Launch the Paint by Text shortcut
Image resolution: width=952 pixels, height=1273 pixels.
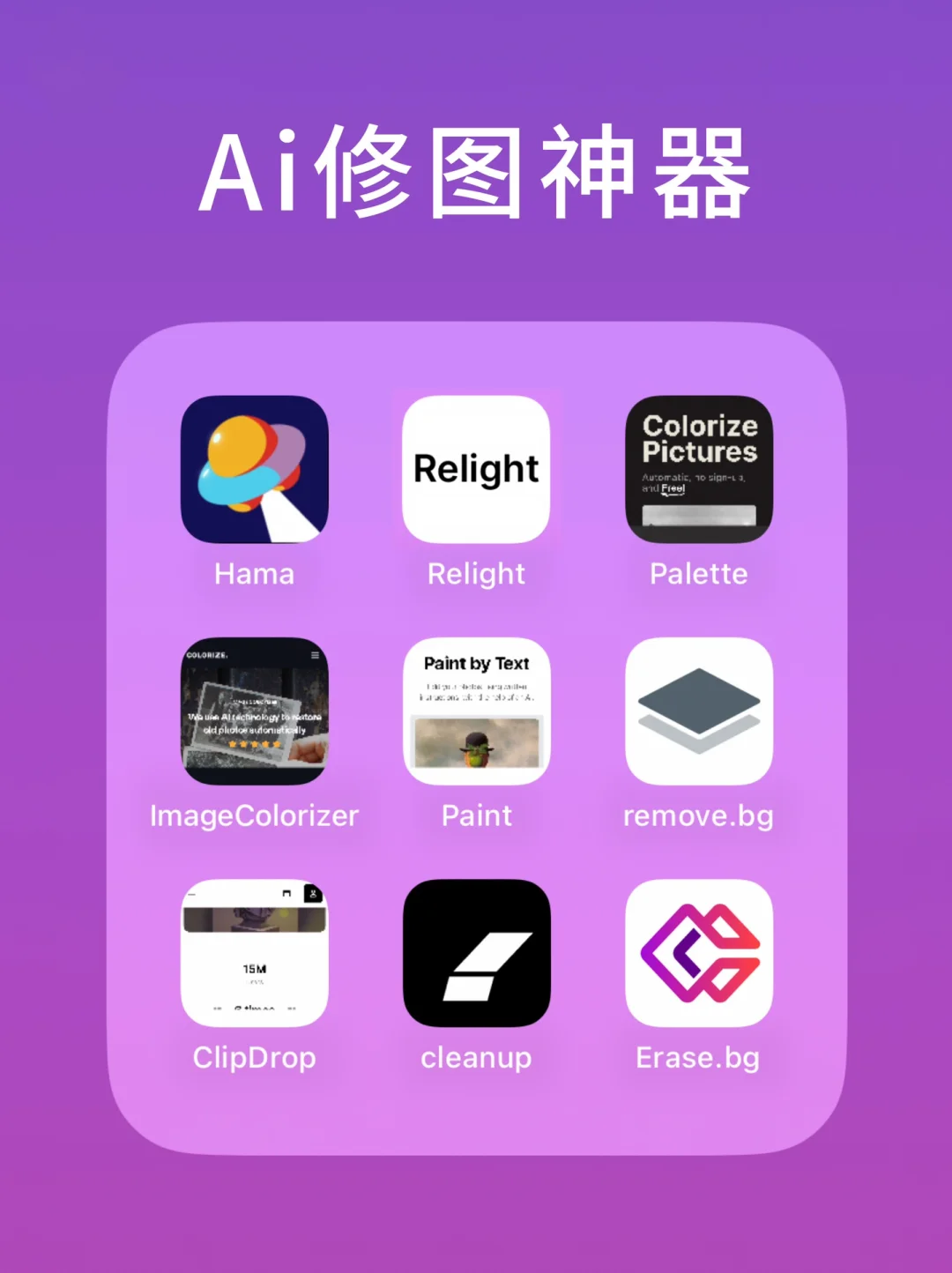coord(476,711)
